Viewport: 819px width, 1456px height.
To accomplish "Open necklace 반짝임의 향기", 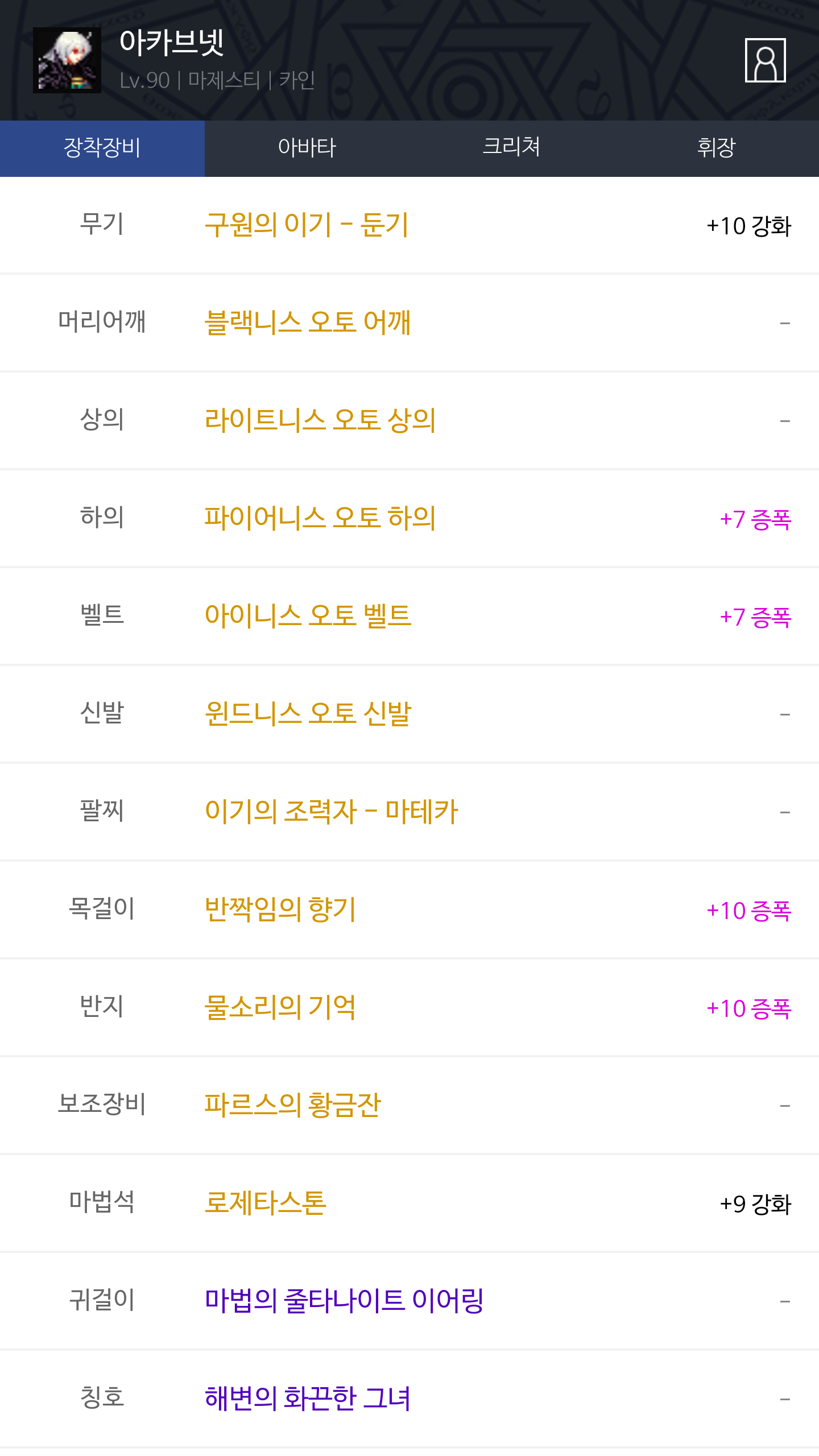I will (x=280, y=909).
